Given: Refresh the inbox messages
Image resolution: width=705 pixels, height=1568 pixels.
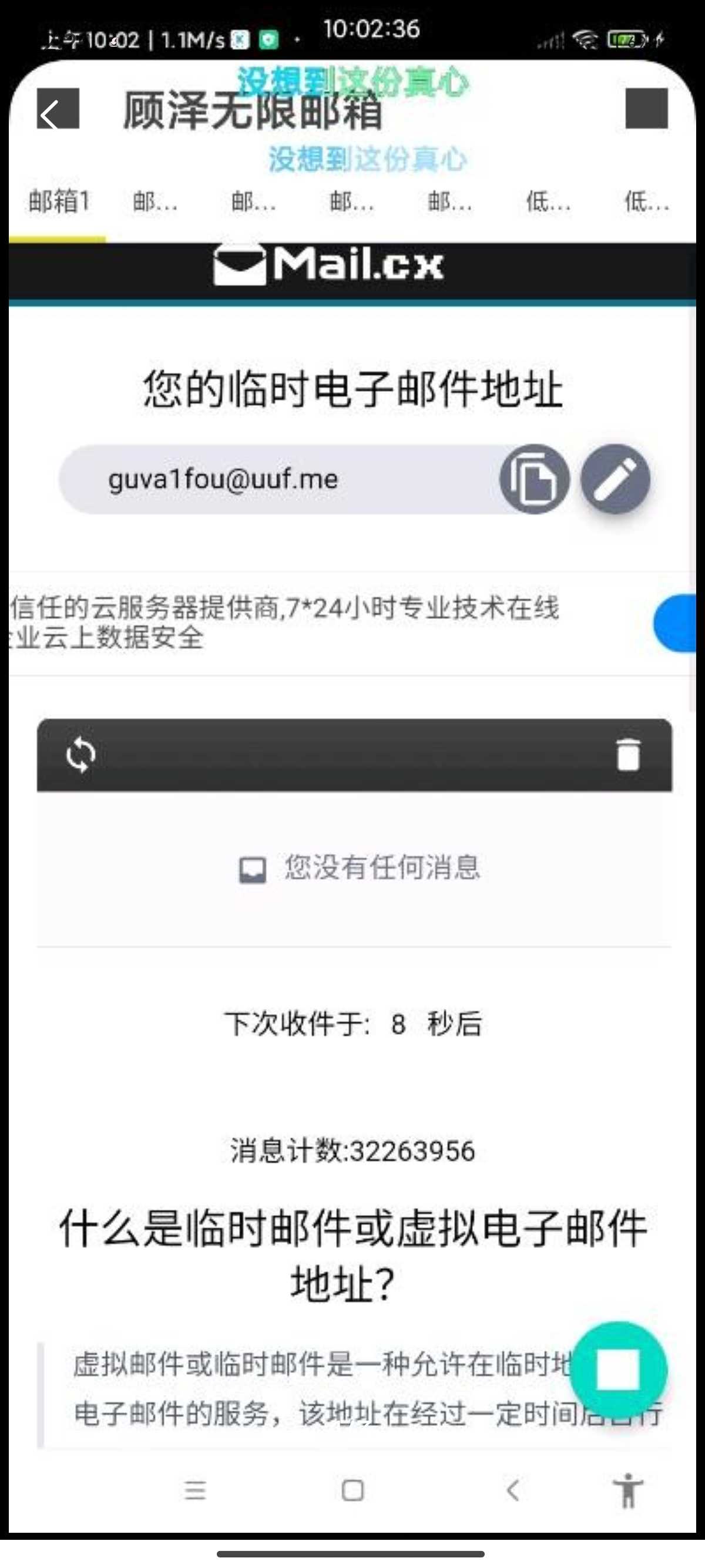Looking at the screenshot, I should click(x=80, y=755).
